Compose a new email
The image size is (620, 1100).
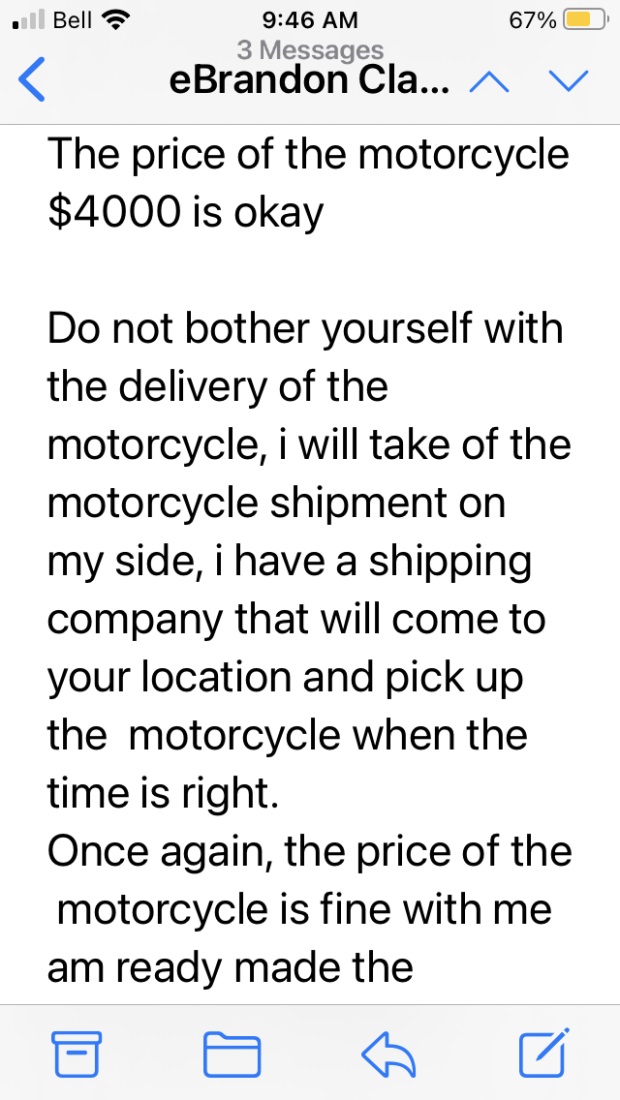click(543, 1052)
